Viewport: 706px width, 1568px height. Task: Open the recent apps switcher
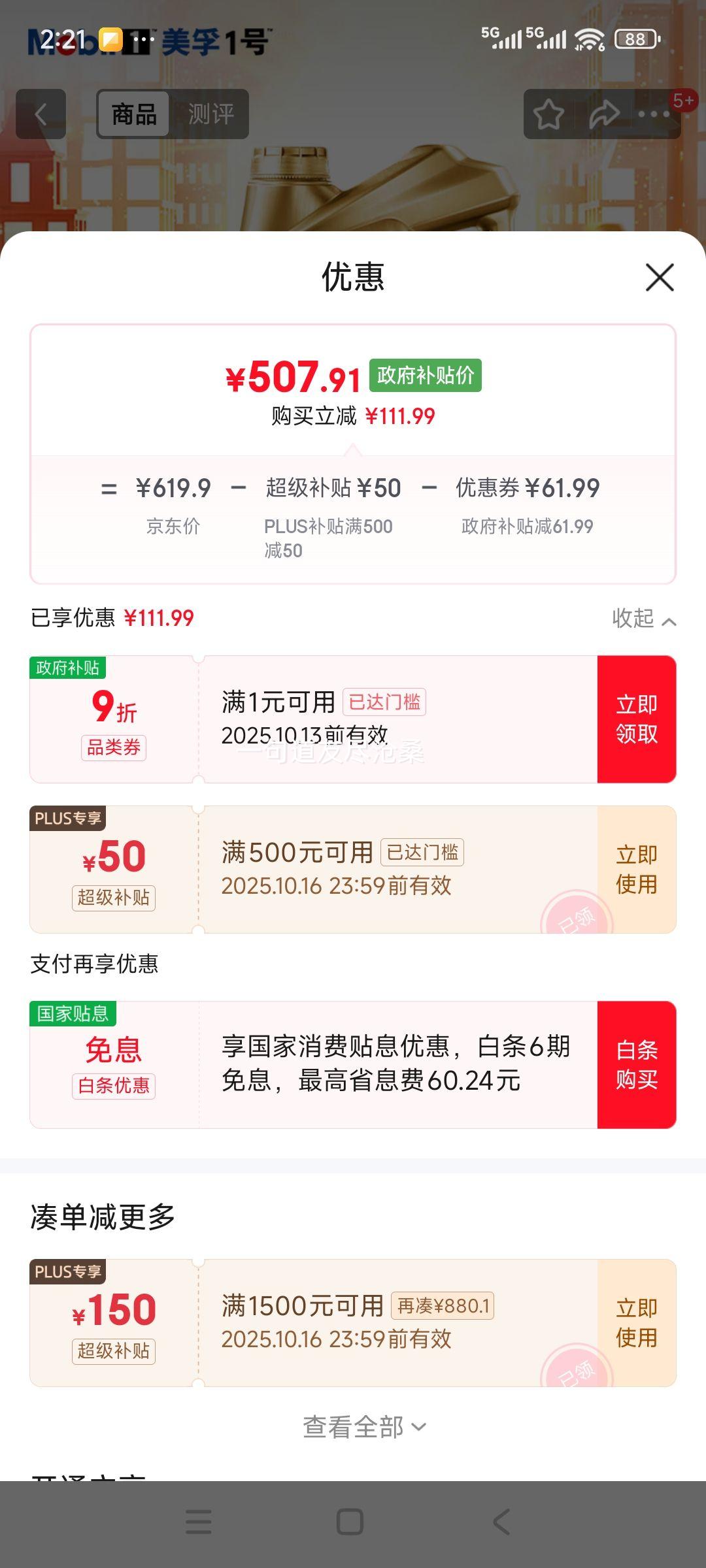(199, 1522)
